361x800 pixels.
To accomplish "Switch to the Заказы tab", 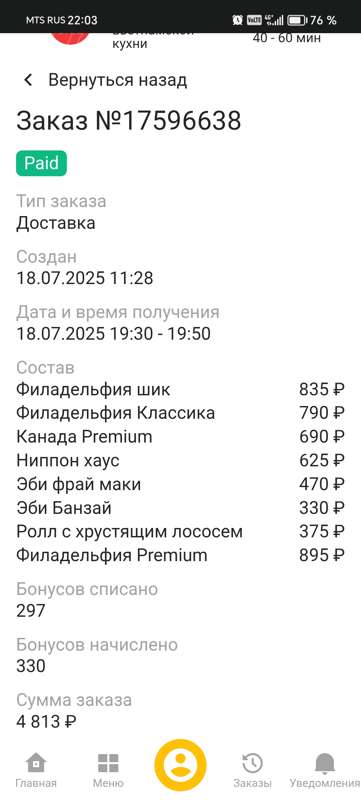I will coord(252,769).
